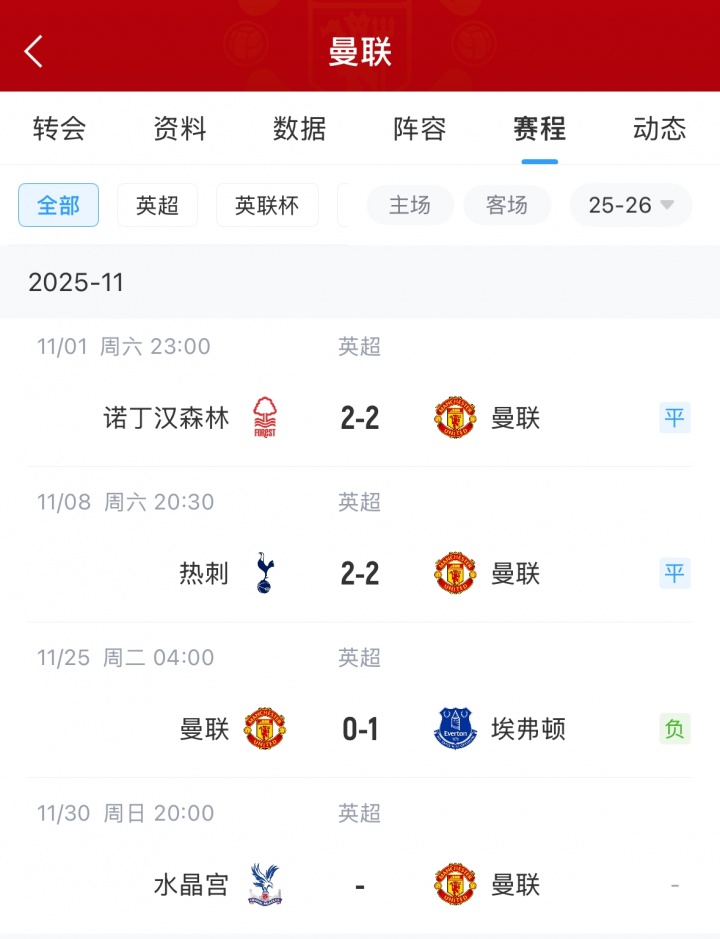This screenshot has height=939, width=720.
Task: Filter matches by 英超
Action: coord(157,205)
